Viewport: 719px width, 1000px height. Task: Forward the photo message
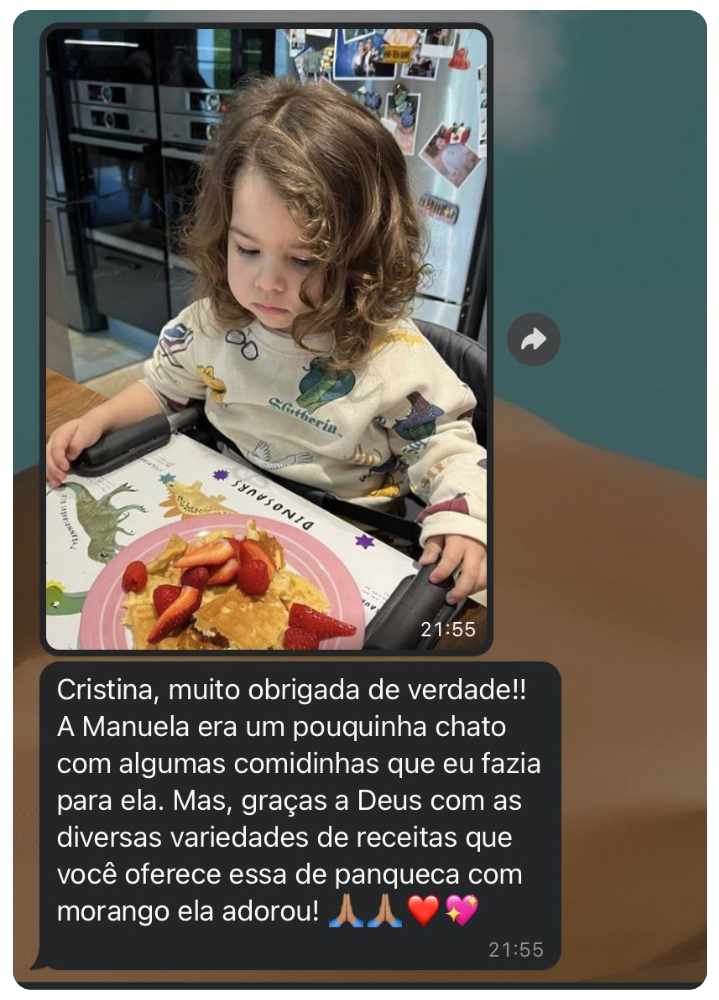533,340
